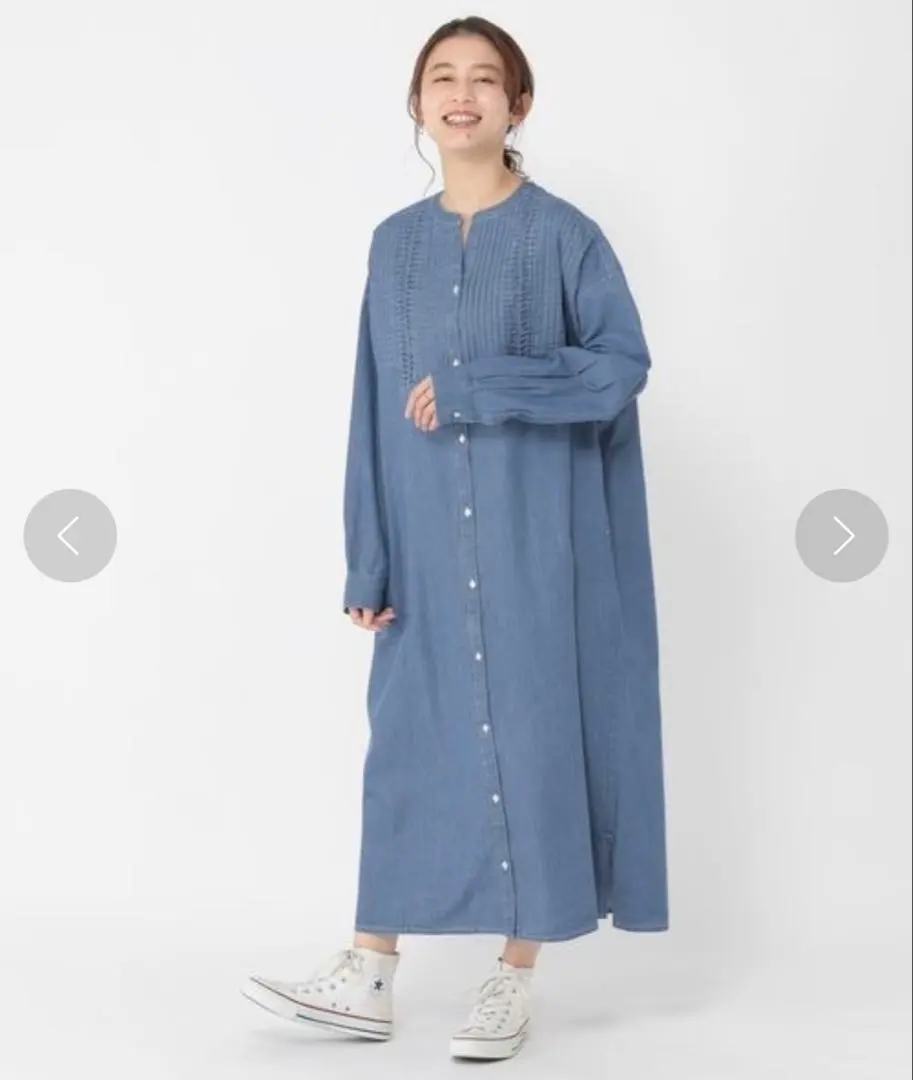Screen dimensions: 913x1080
Task: Show the next product photo
Action: pyautogui.click(x=841, y=536)
